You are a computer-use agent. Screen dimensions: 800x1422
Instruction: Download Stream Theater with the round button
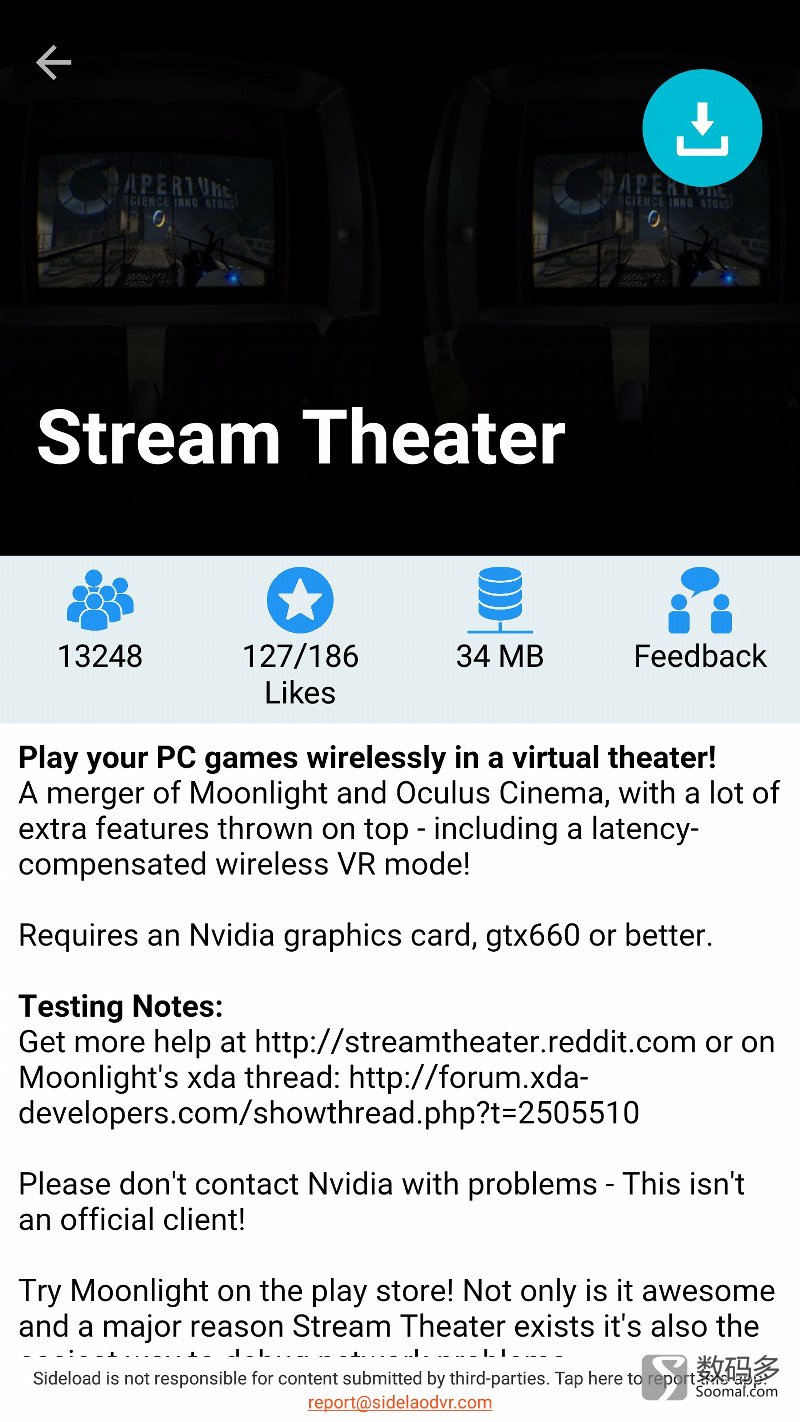point(702,129)
